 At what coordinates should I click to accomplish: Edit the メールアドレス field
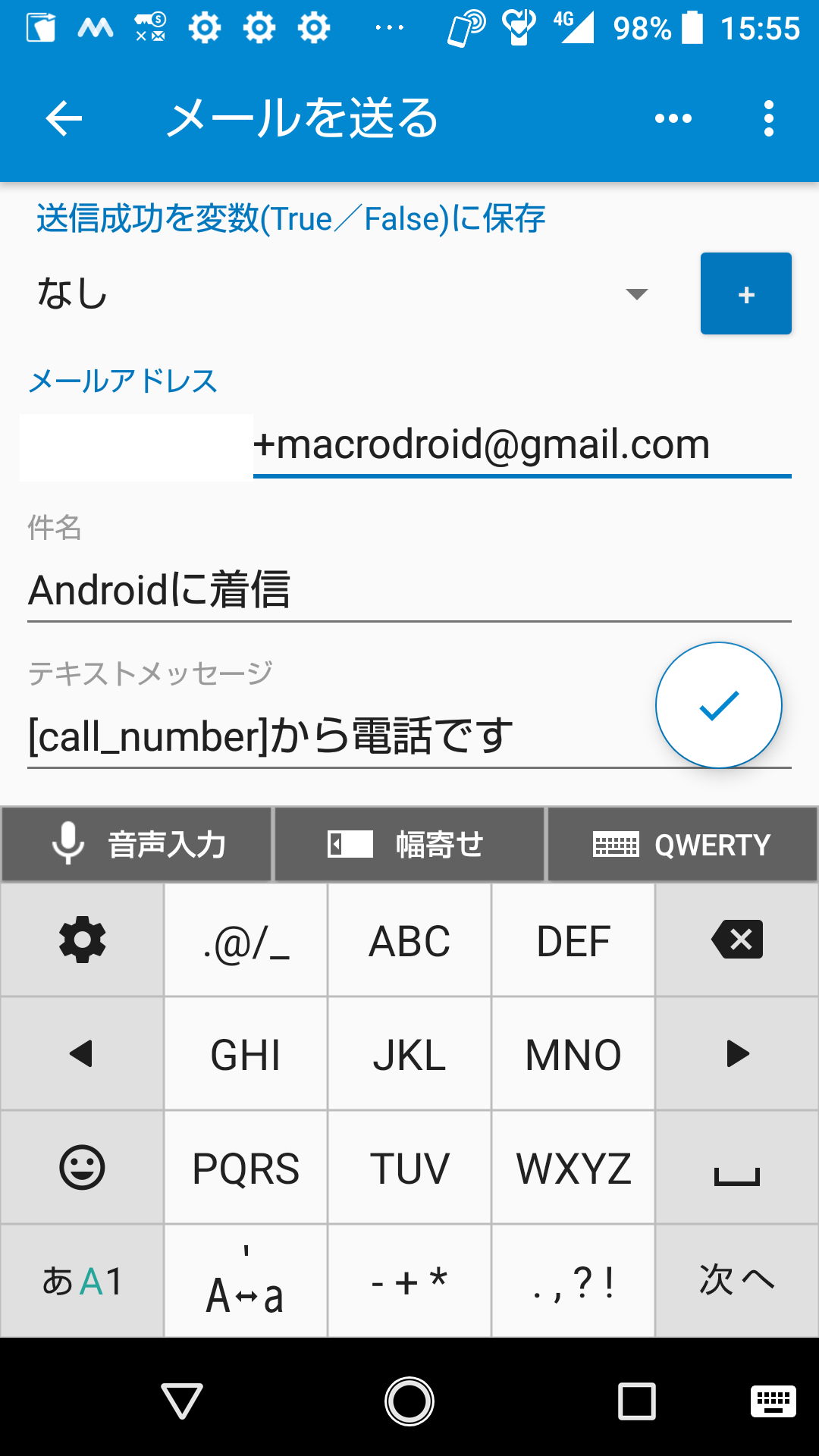522,445
